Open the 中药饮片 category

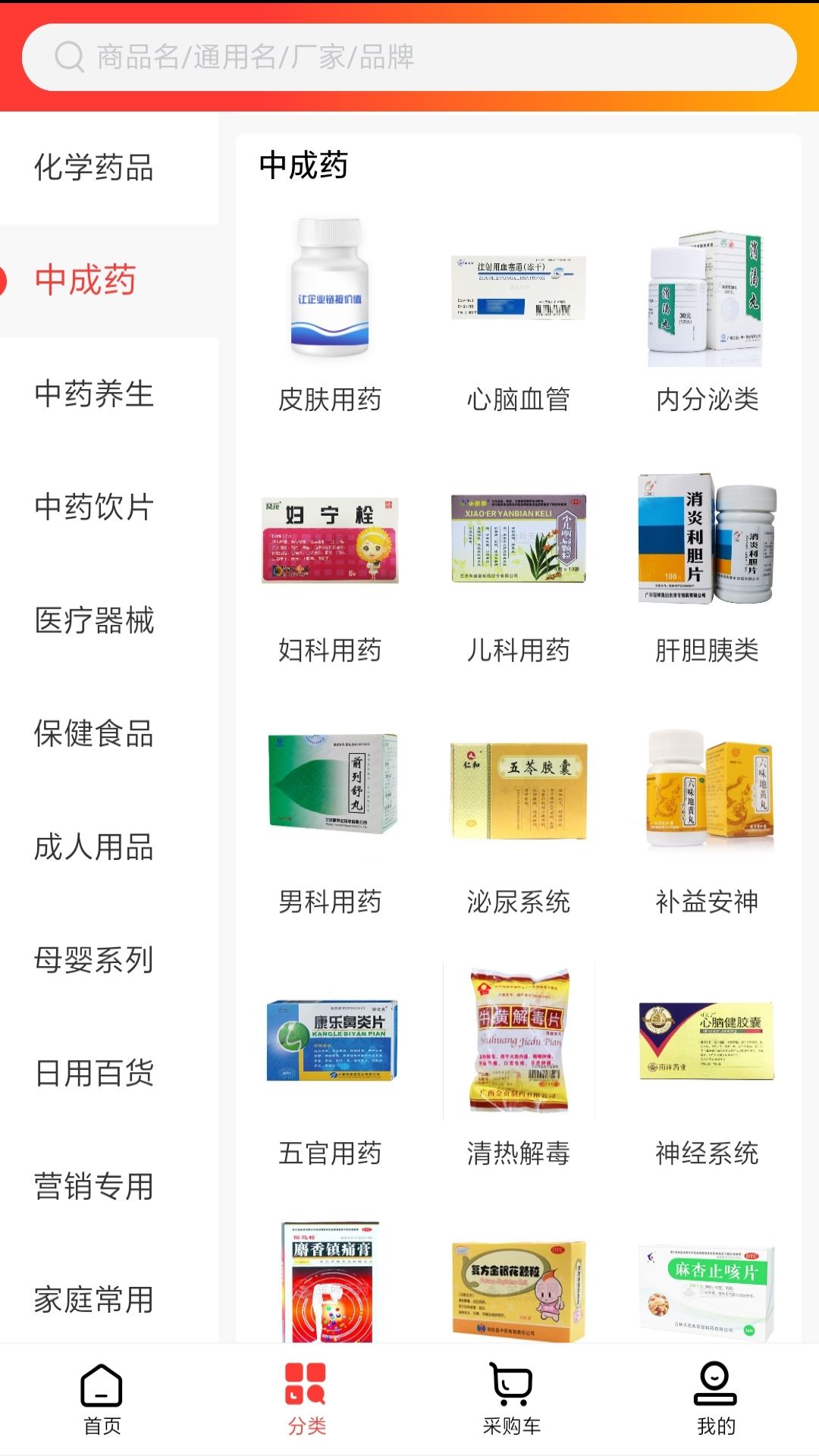click(94, 507)
